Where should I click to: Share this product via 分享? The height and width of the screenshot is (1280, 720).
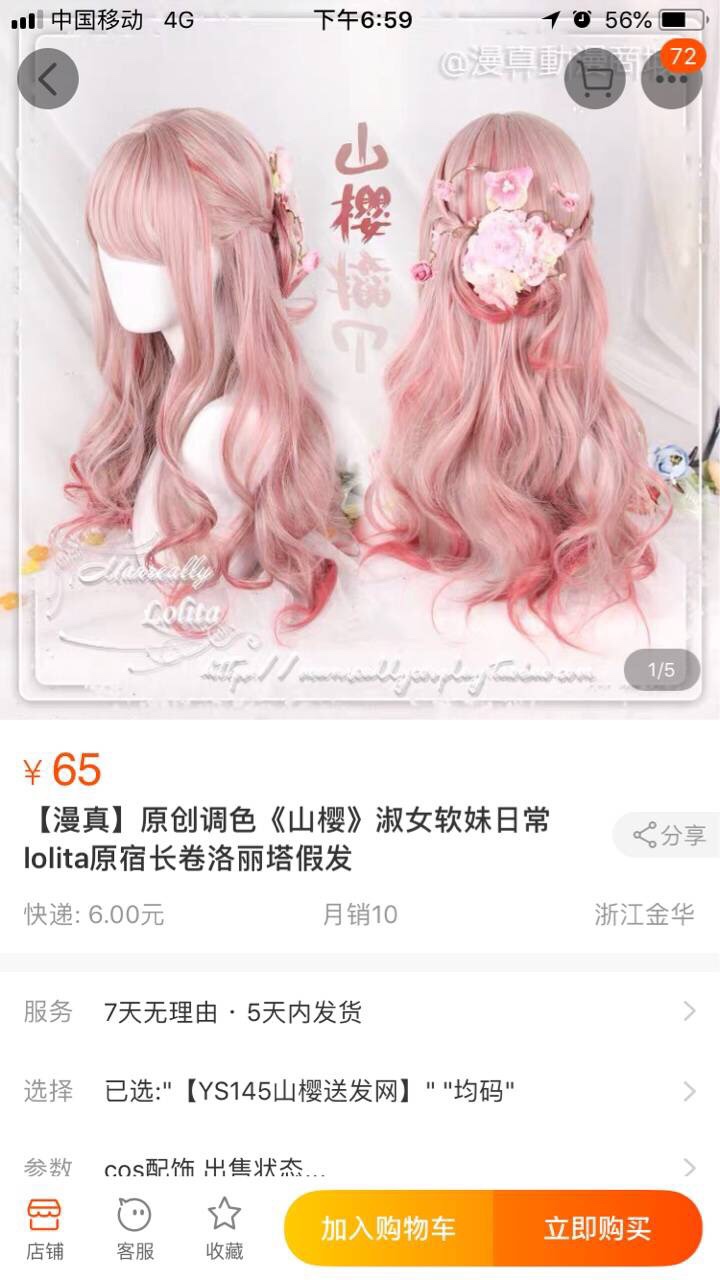point(666,836)
